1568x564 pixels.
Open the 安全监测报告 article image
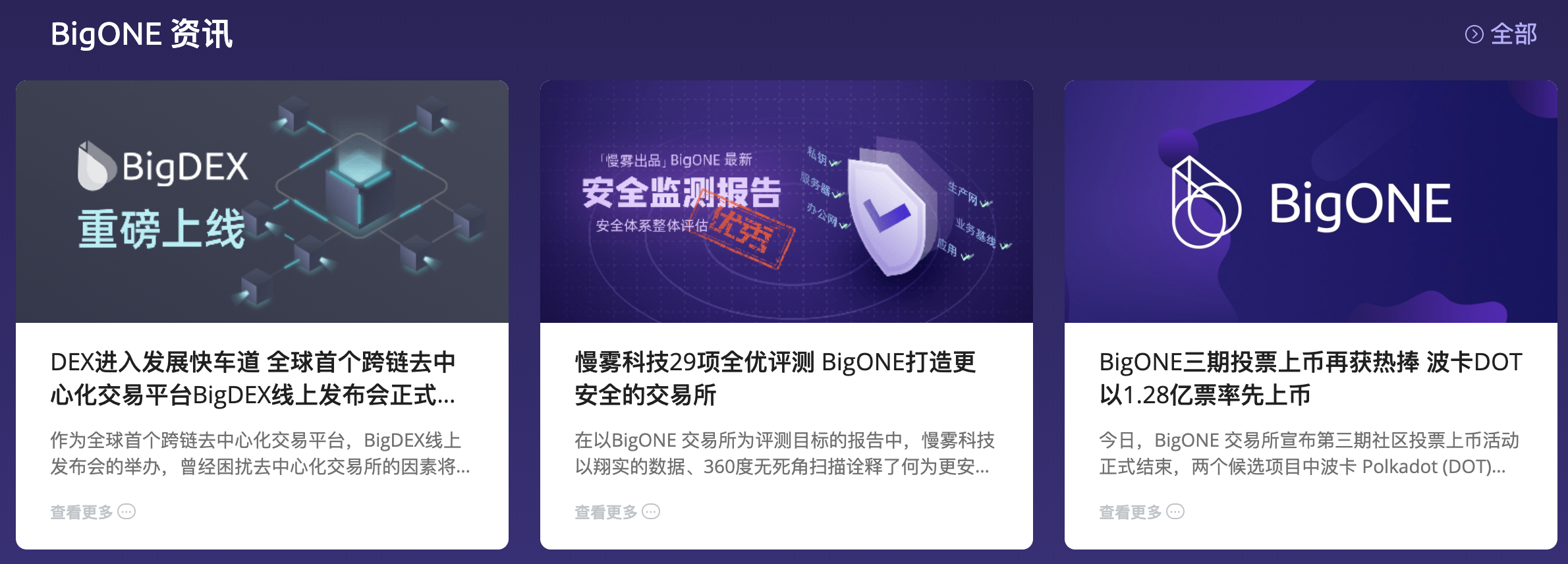click(786, 202)
